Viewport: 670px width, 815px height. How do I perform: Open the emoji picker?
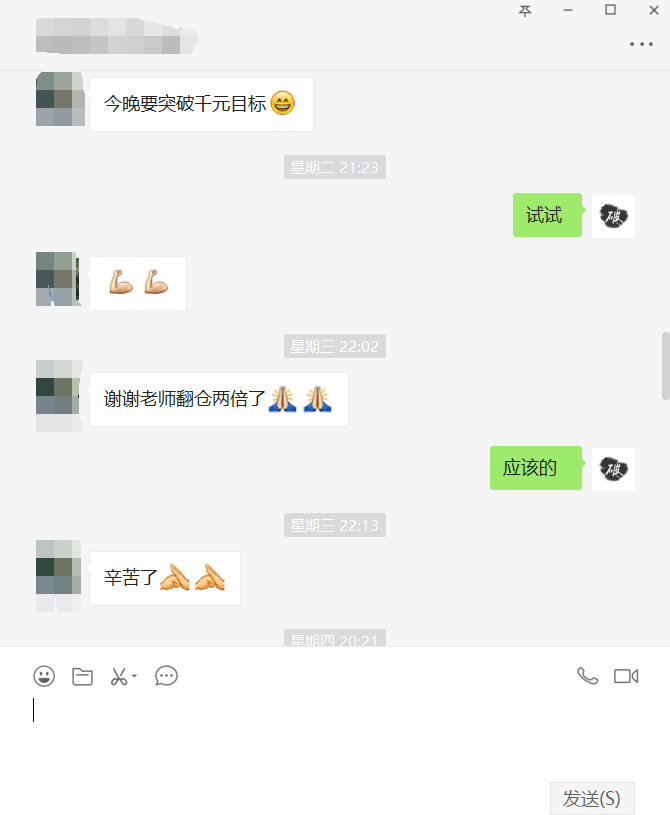(44, 676)
